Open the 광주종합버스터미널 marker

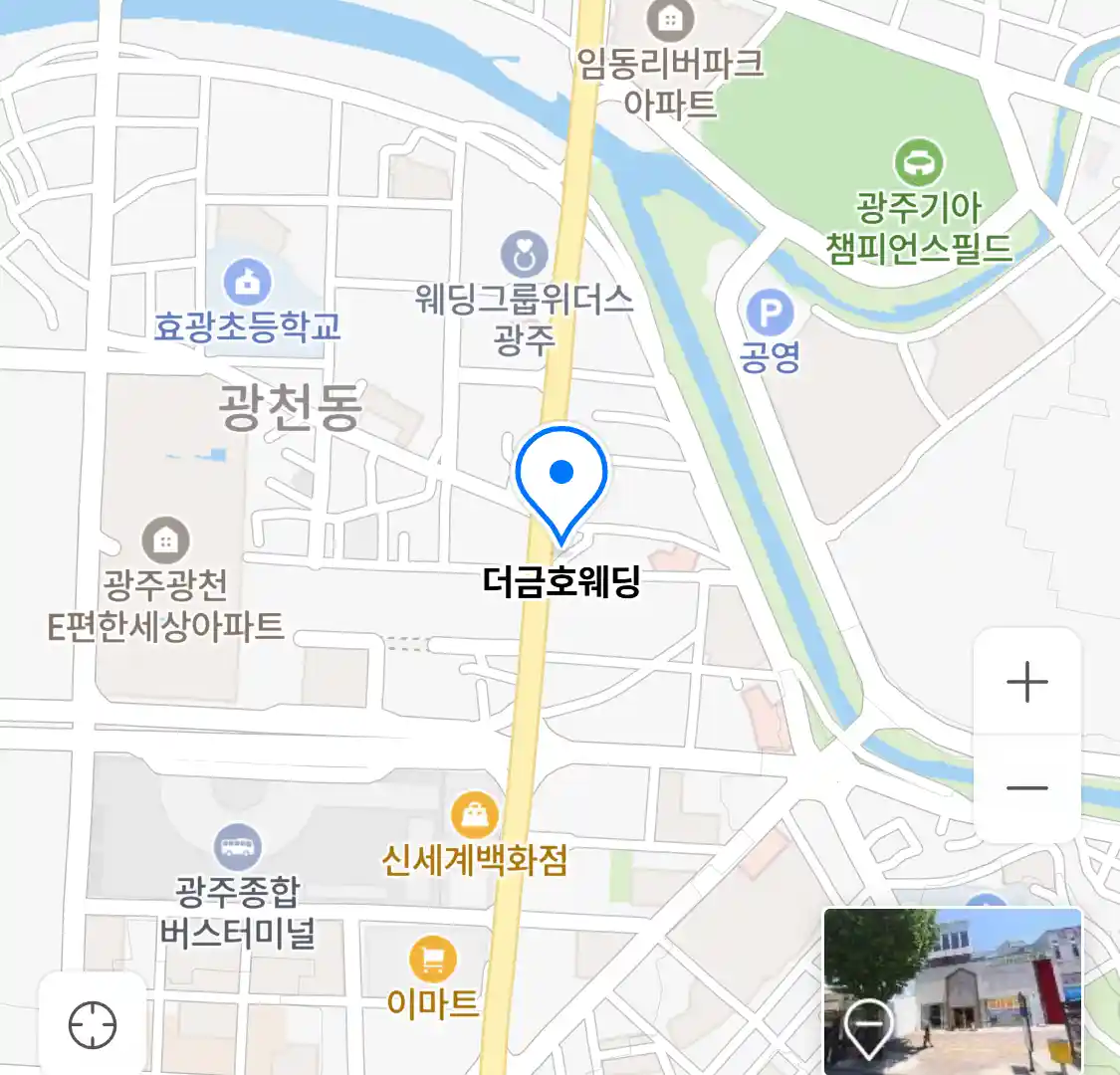coord(238,847)
